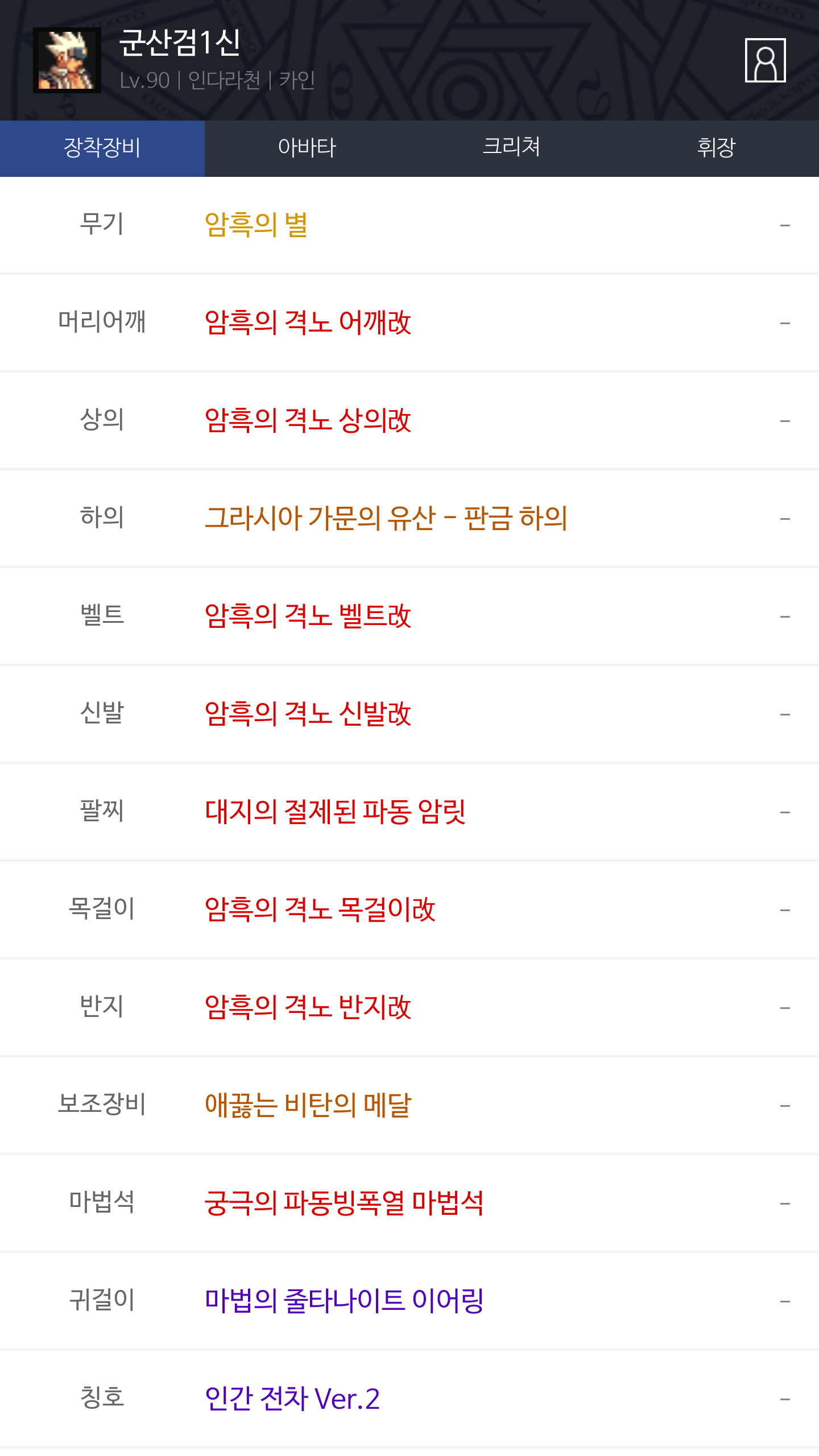Screen dimensions: 819x1456
Task: Tap the 그라시아 가문의 유산 - 판금 하의 item
Action: [386, 519]
